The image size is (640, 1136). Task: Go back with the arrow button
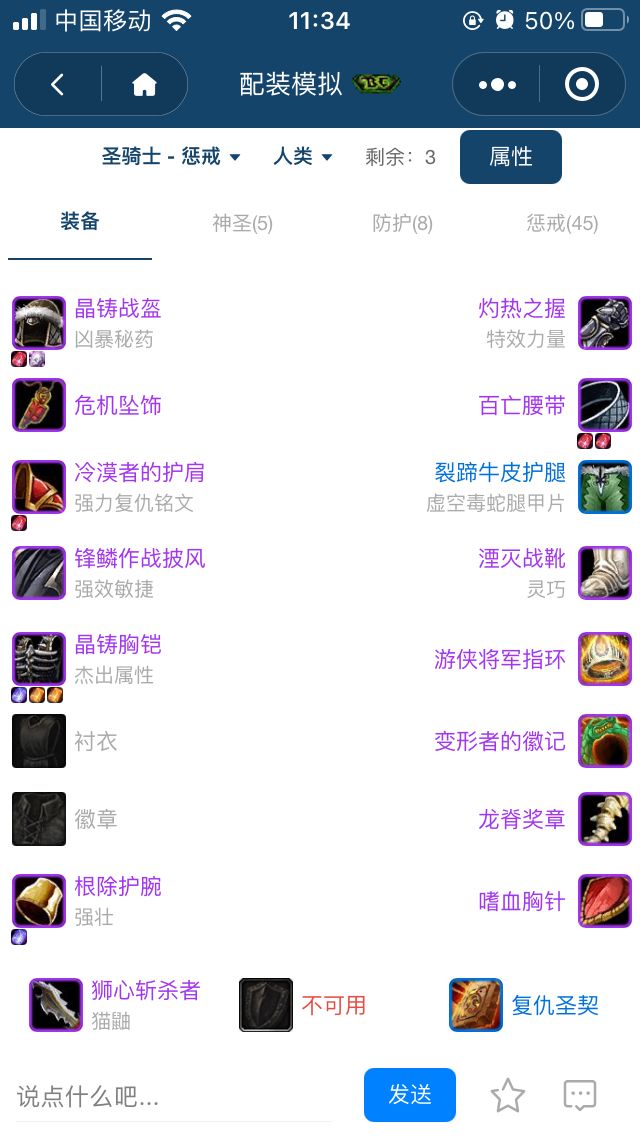pos(57,85)
